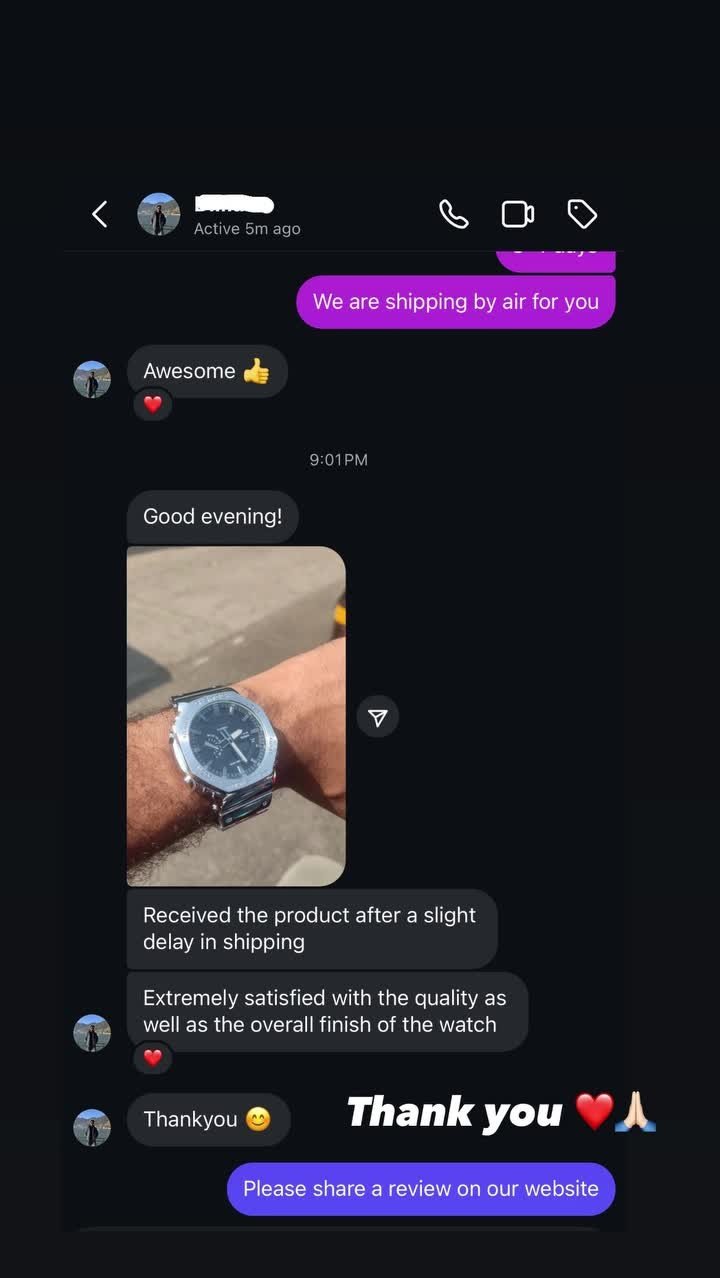Select the shipping by air message

tap(455, 301)
